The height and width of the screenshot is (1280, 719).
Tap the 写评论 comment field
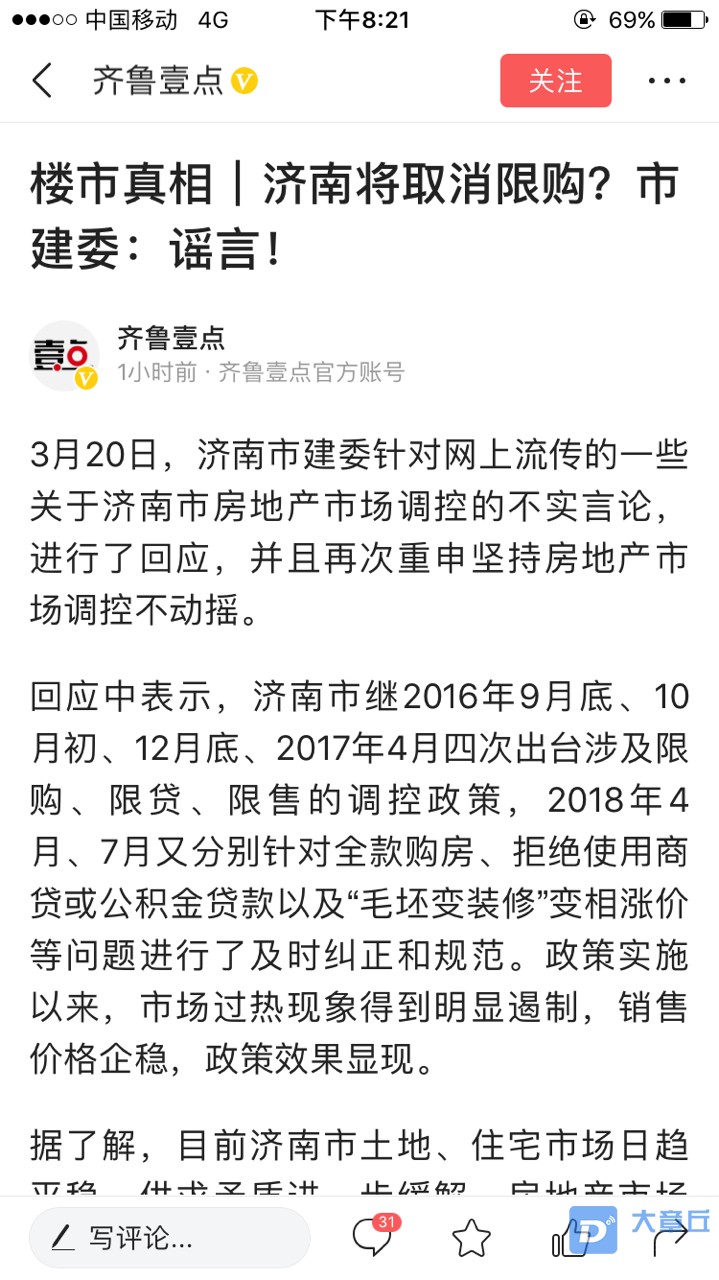point(169,1237)
